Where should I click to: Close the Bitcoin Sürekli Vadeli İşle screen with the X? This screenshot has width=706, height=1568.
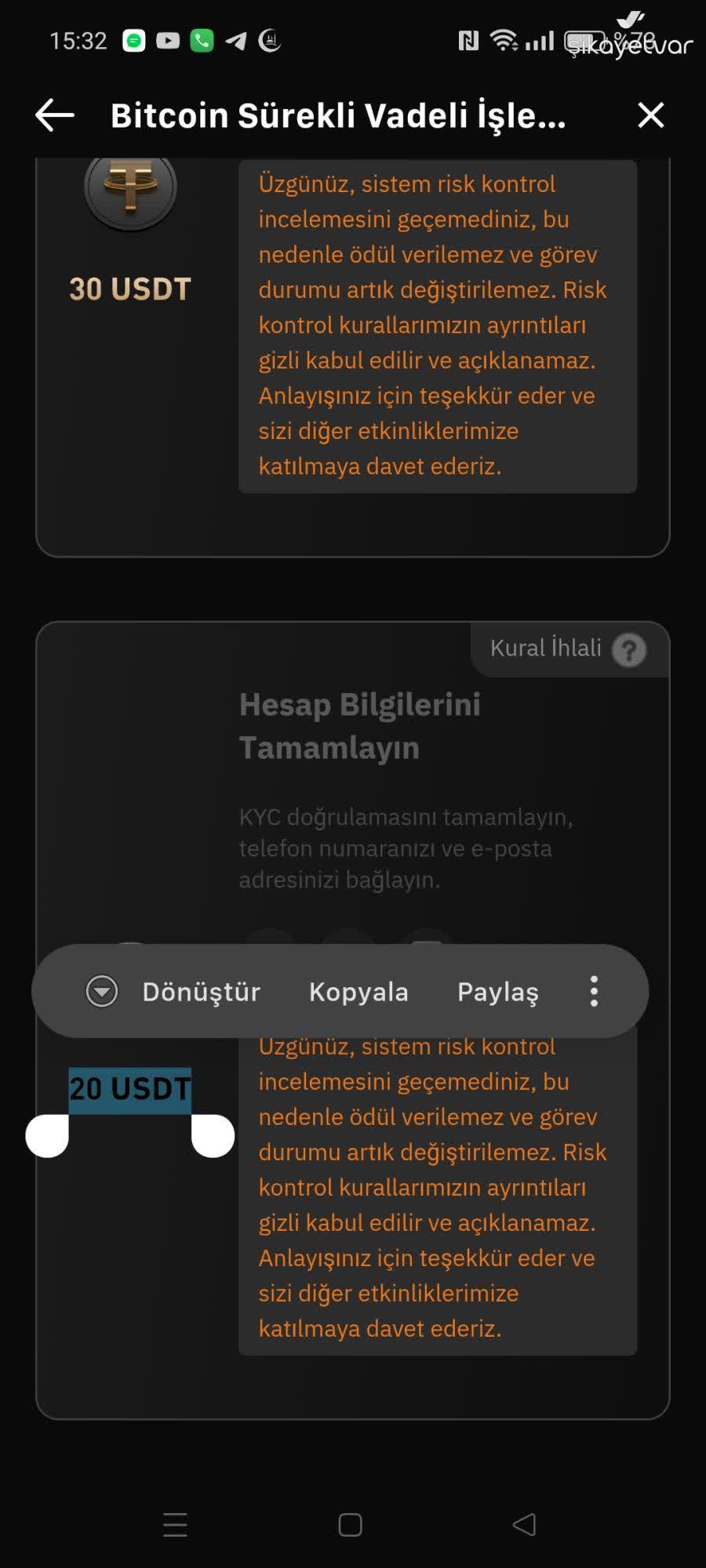(651, 115)
